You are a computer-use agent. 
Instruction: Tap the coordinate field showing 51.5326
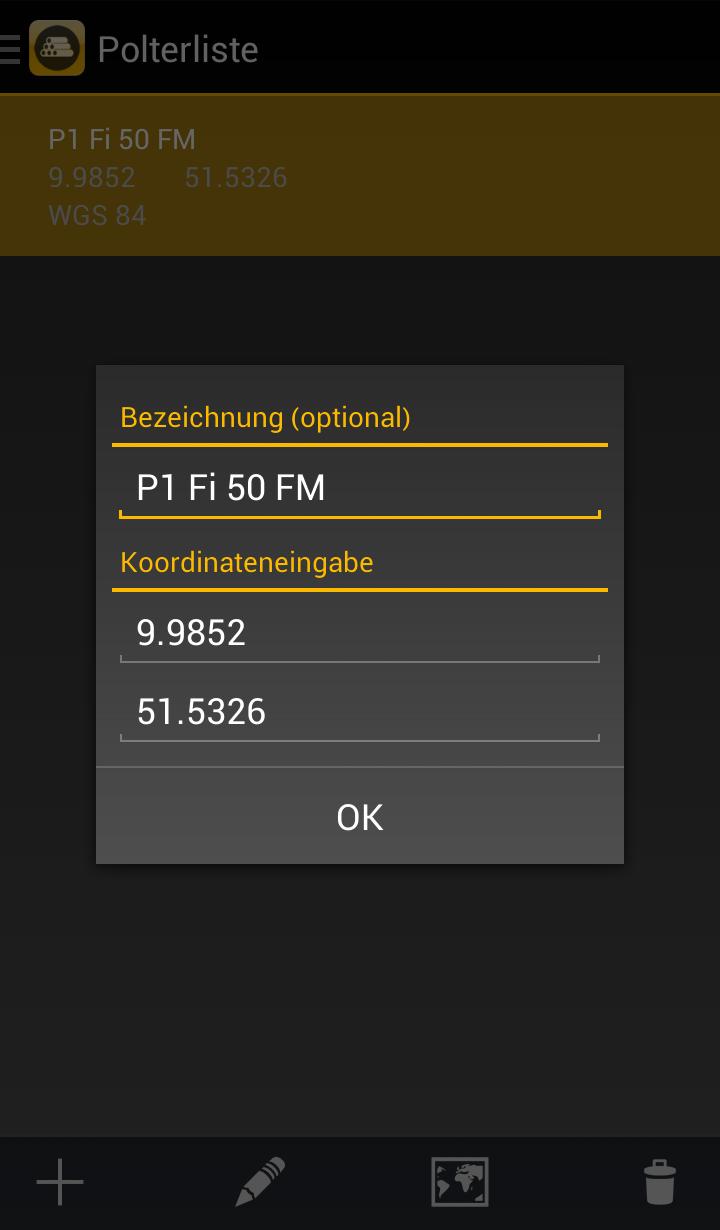[x=360, y=712]
